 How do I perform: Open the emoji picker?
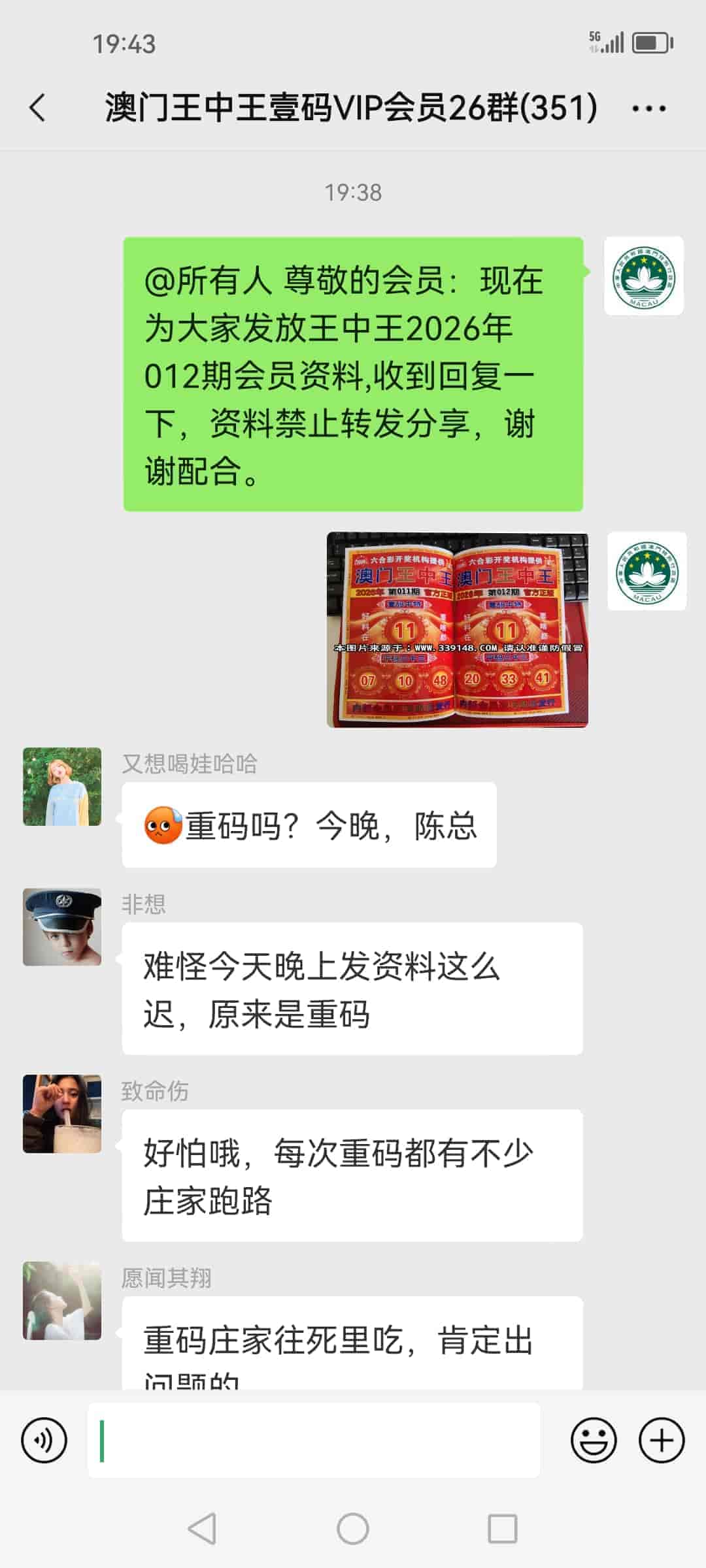point(594,1440)
